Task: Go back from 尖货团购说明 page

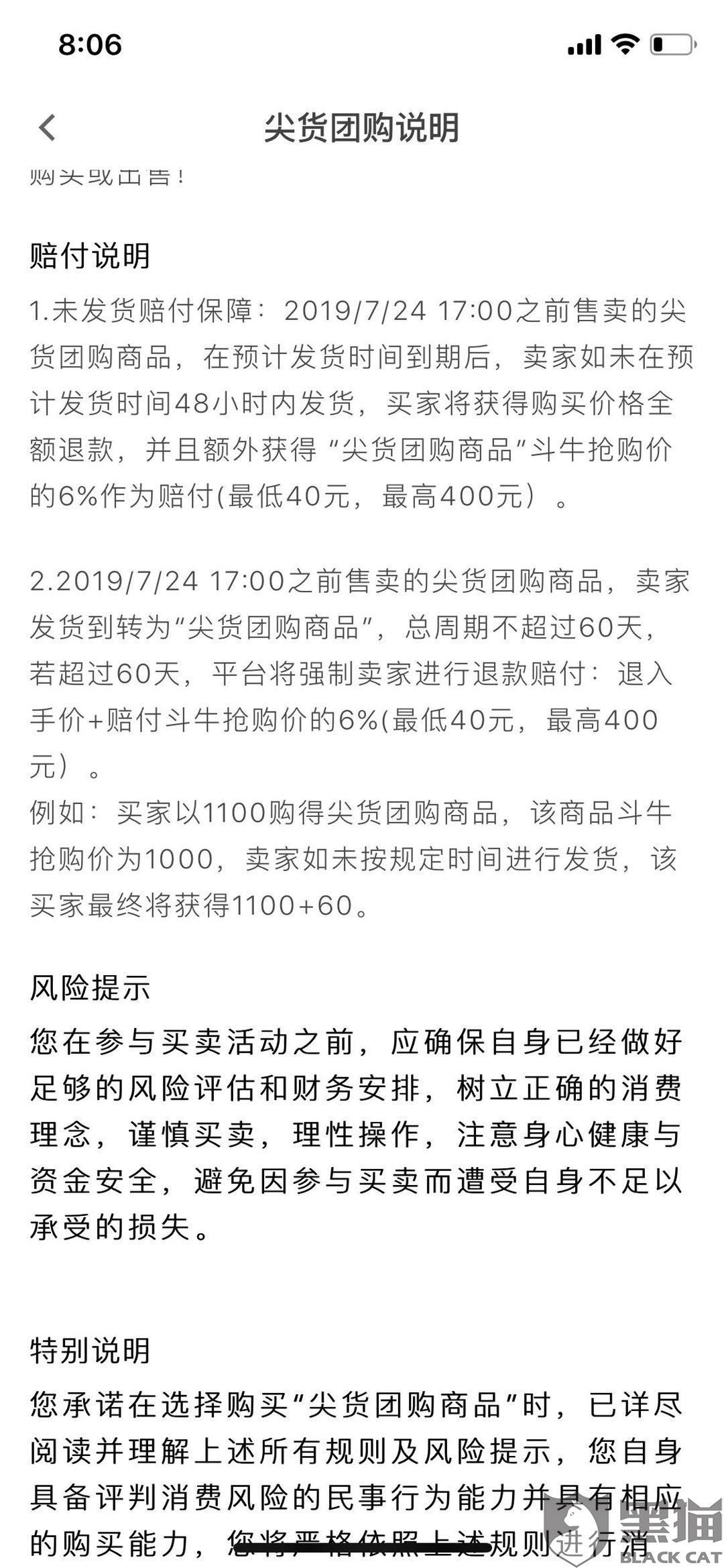Action: (x=47, y=127)
